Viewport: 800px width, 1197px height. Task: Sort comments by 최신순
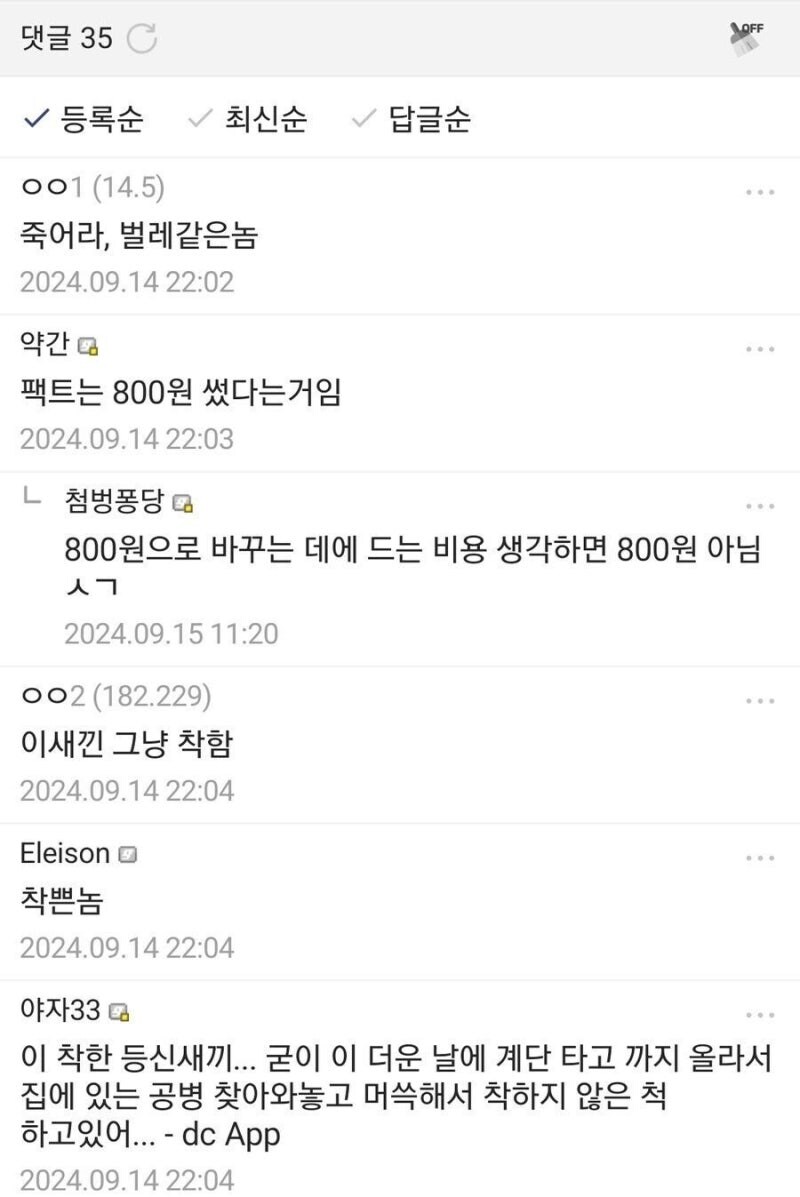click(x=248, y=120)
